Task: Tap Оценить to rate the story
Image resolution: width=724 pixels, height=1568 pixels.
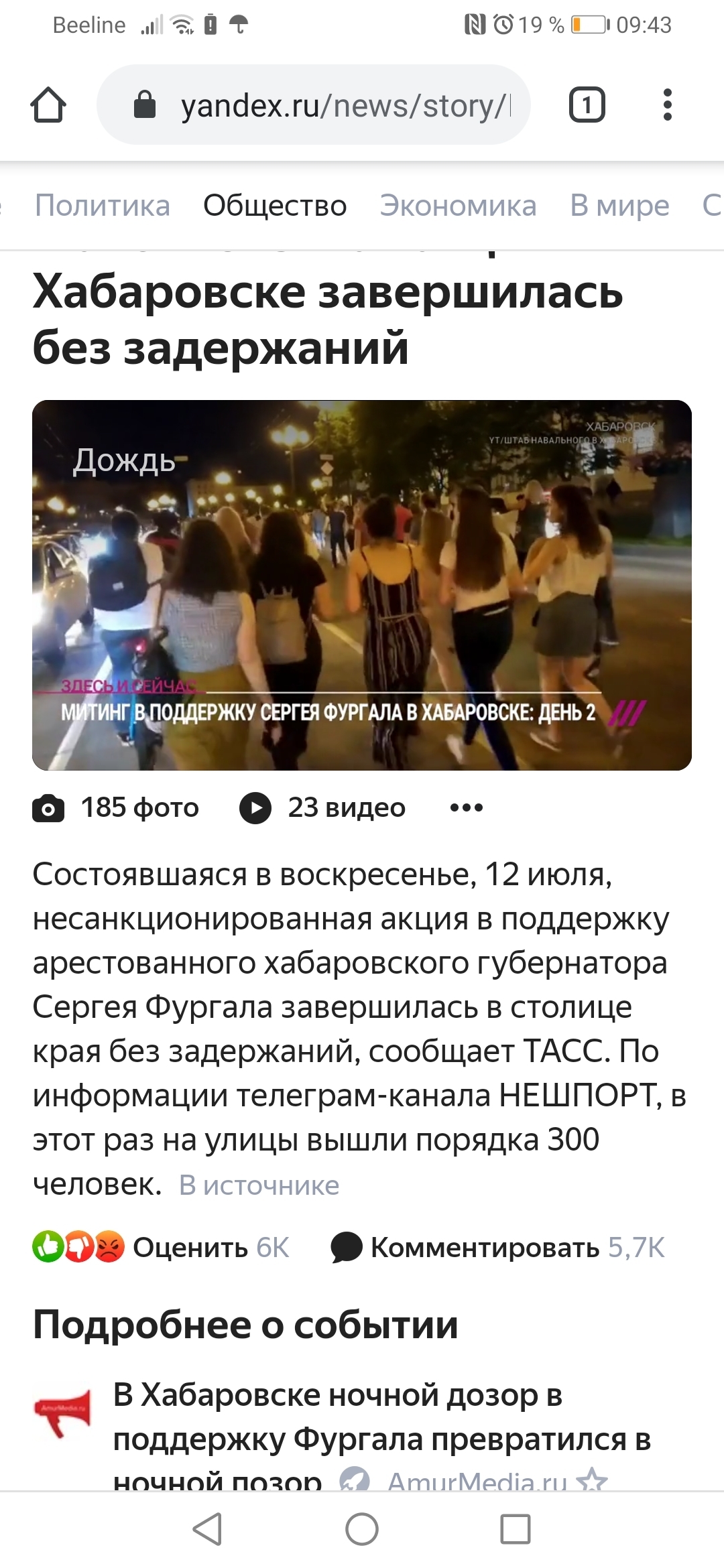Action: (x=190, y=1247)
